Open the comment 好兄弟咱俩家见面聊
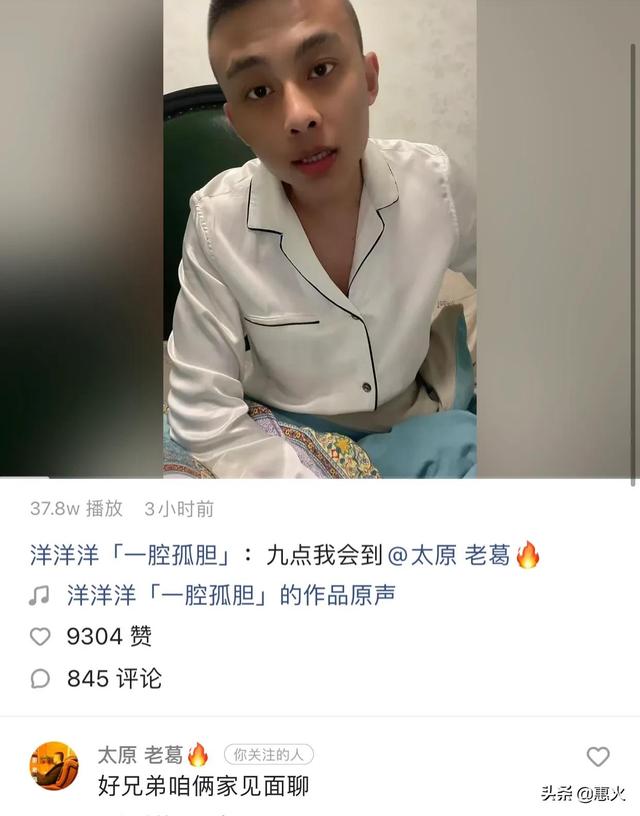640x816 pixels. click(x=203, y=786)
